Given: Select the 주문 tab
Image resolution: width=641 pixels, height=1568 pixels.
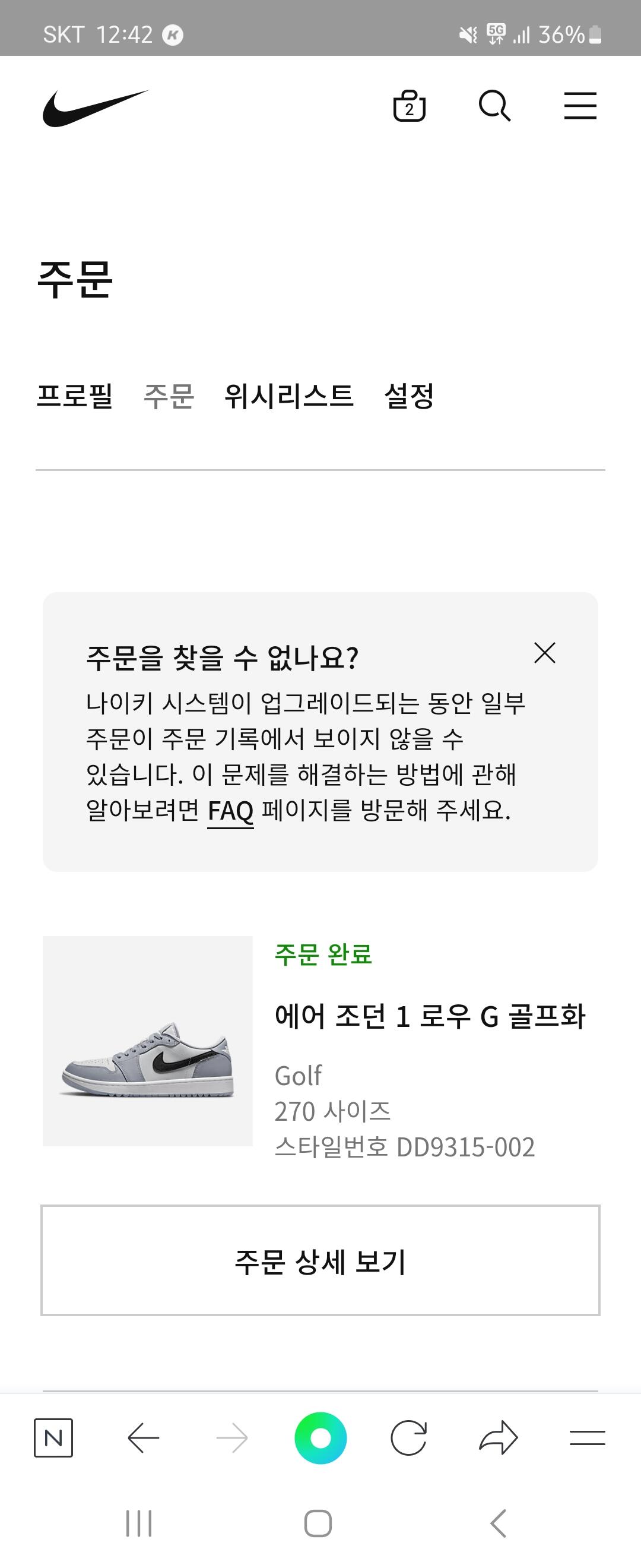Looking at the screenshot, I should click(169, 396).
